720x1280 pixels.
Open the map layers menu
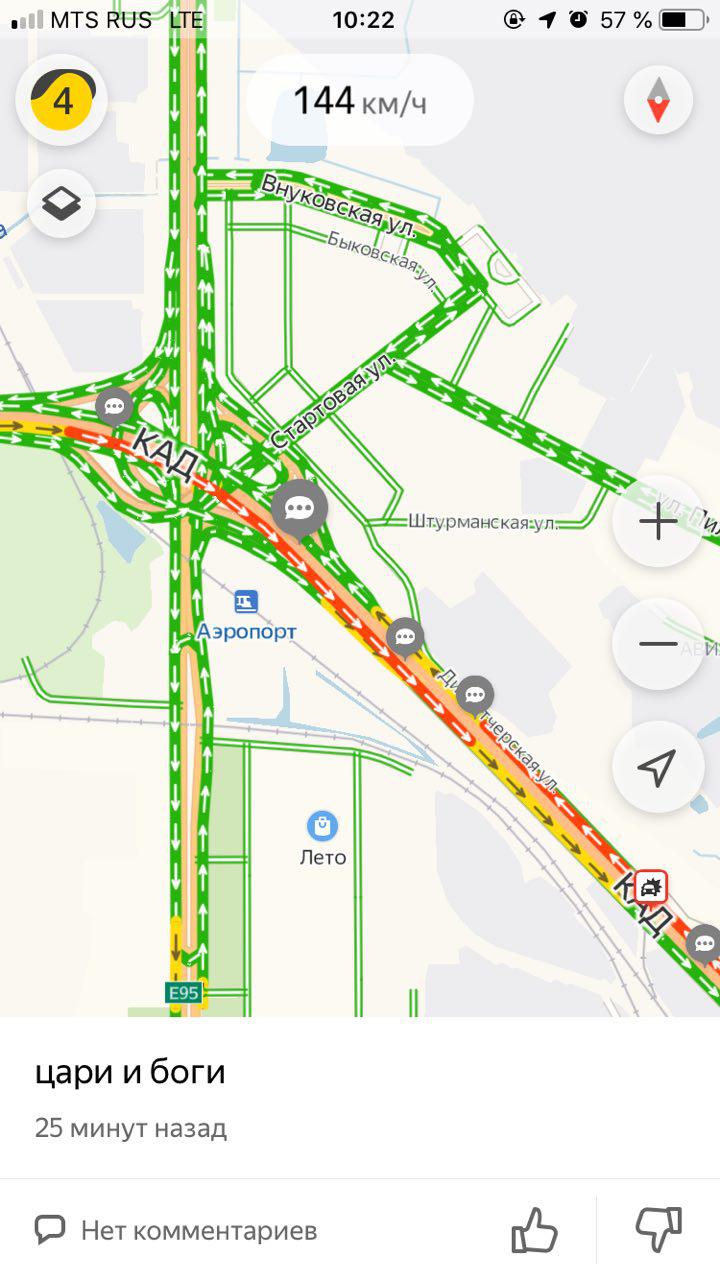pos(62,204)
